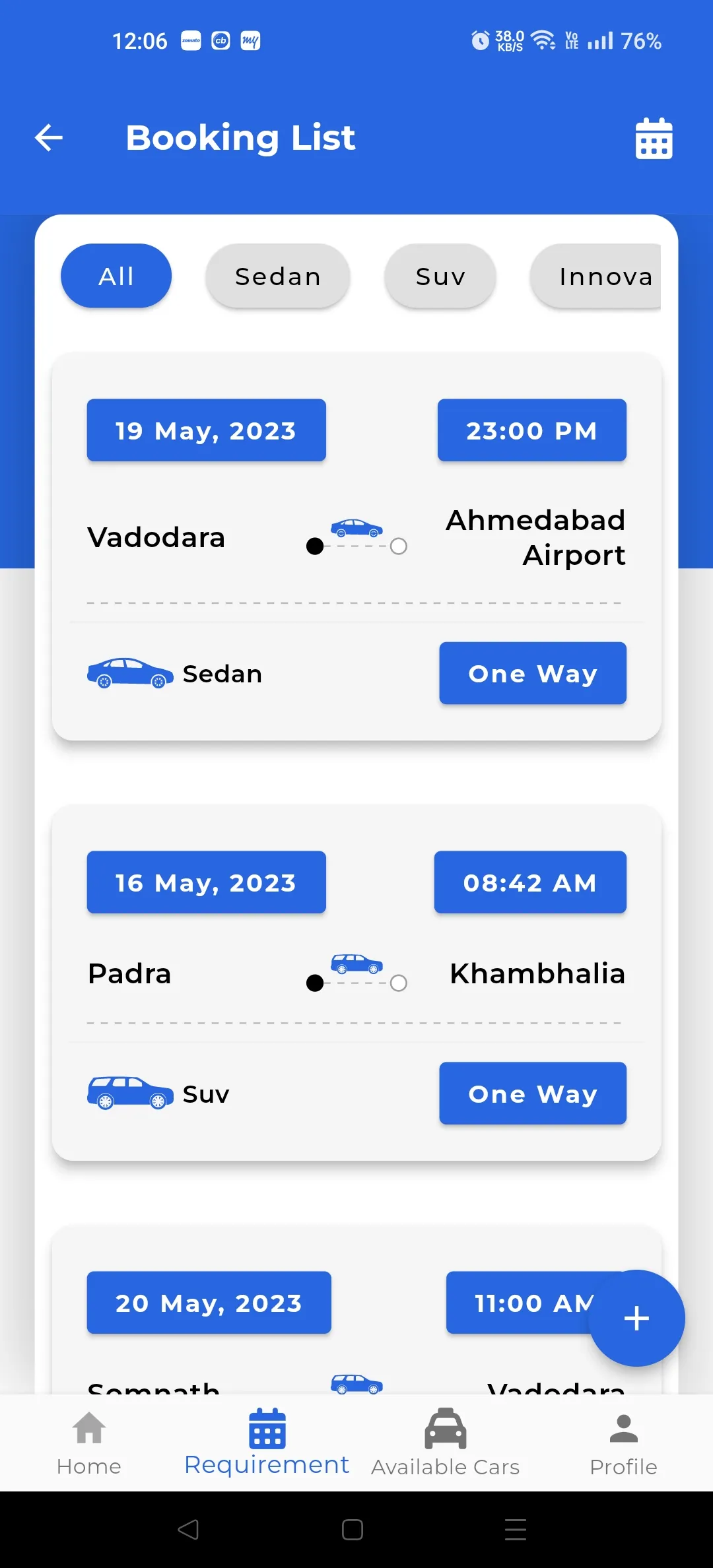This screenshot has height=1568, width=713.
Task: Go back from Booking List
Action: (49, 137)
